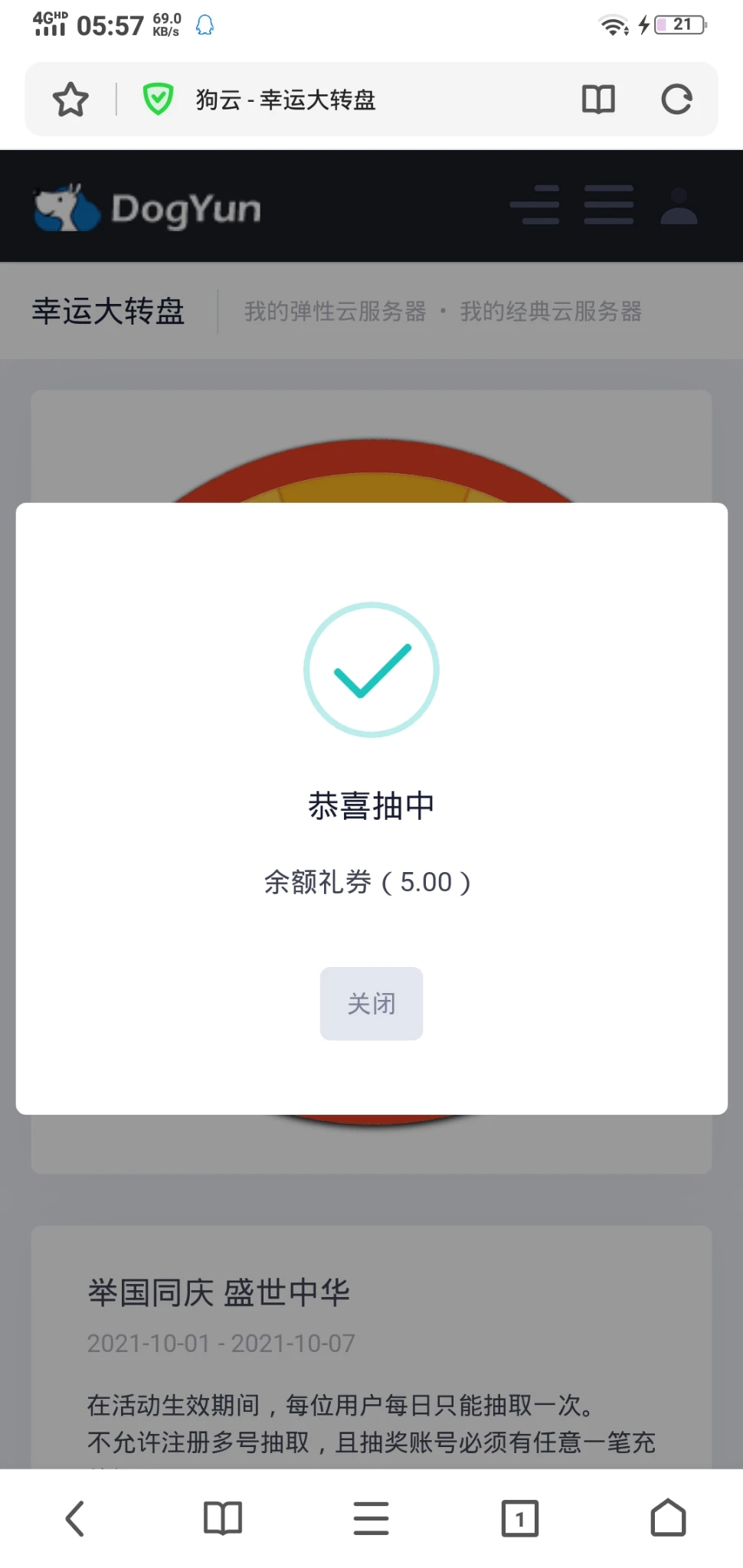743x1568 pixels.
Task: Dismiss the prize dialog with 关闭
Action: pos(371,1003)
